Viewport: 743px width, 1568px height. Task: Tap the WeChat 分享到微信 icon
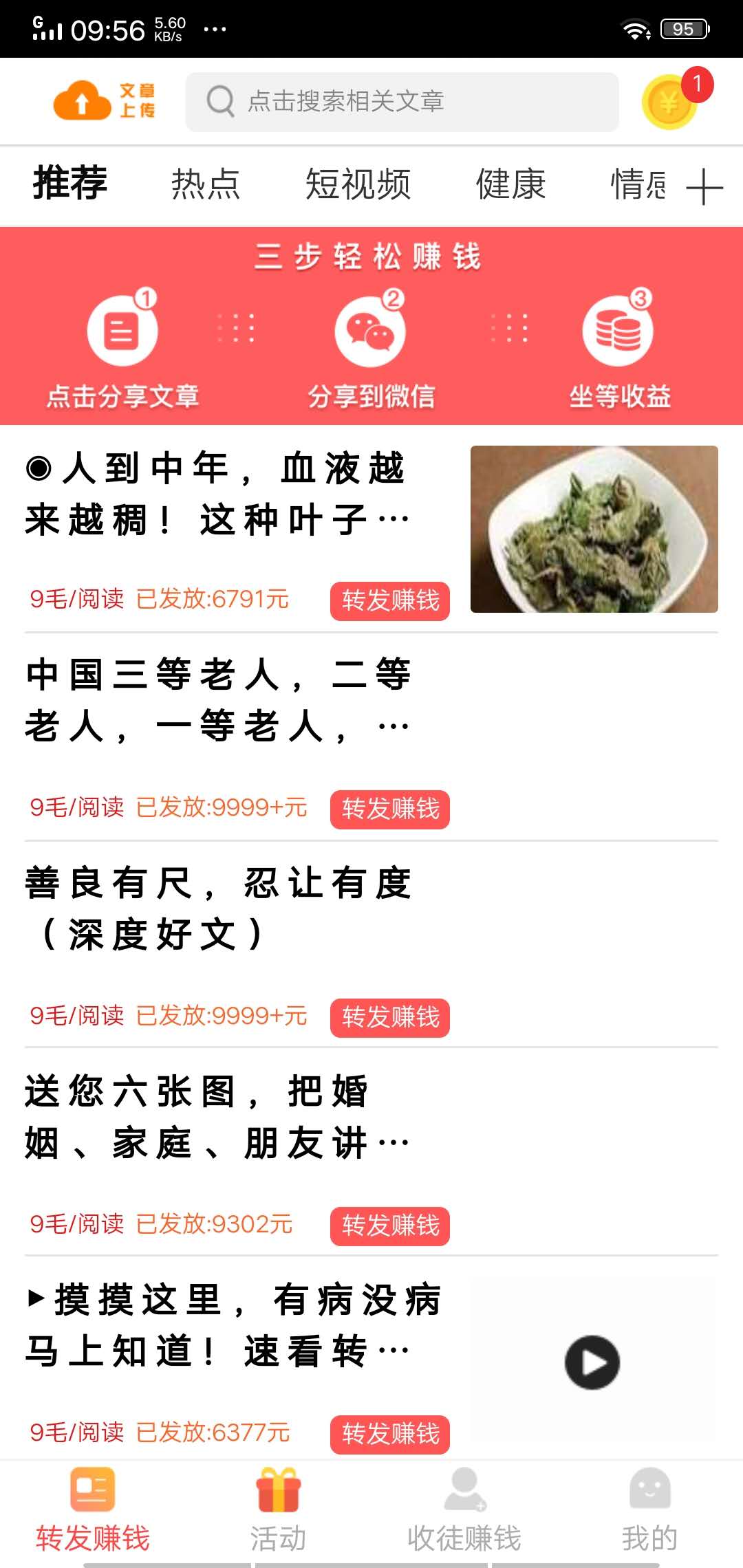[x=371, y=330]
